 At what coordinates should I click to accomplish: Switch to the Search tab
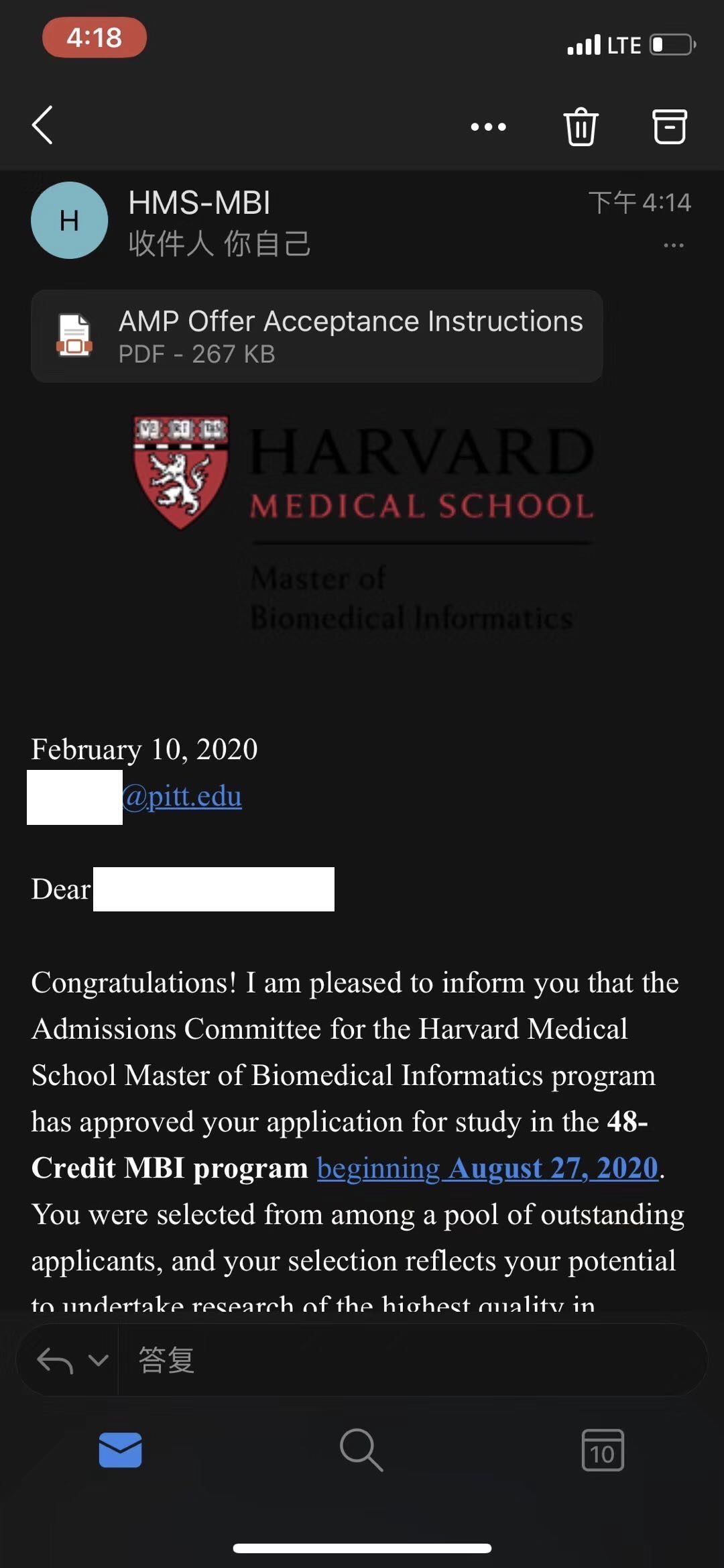(x=361, y=1450)
